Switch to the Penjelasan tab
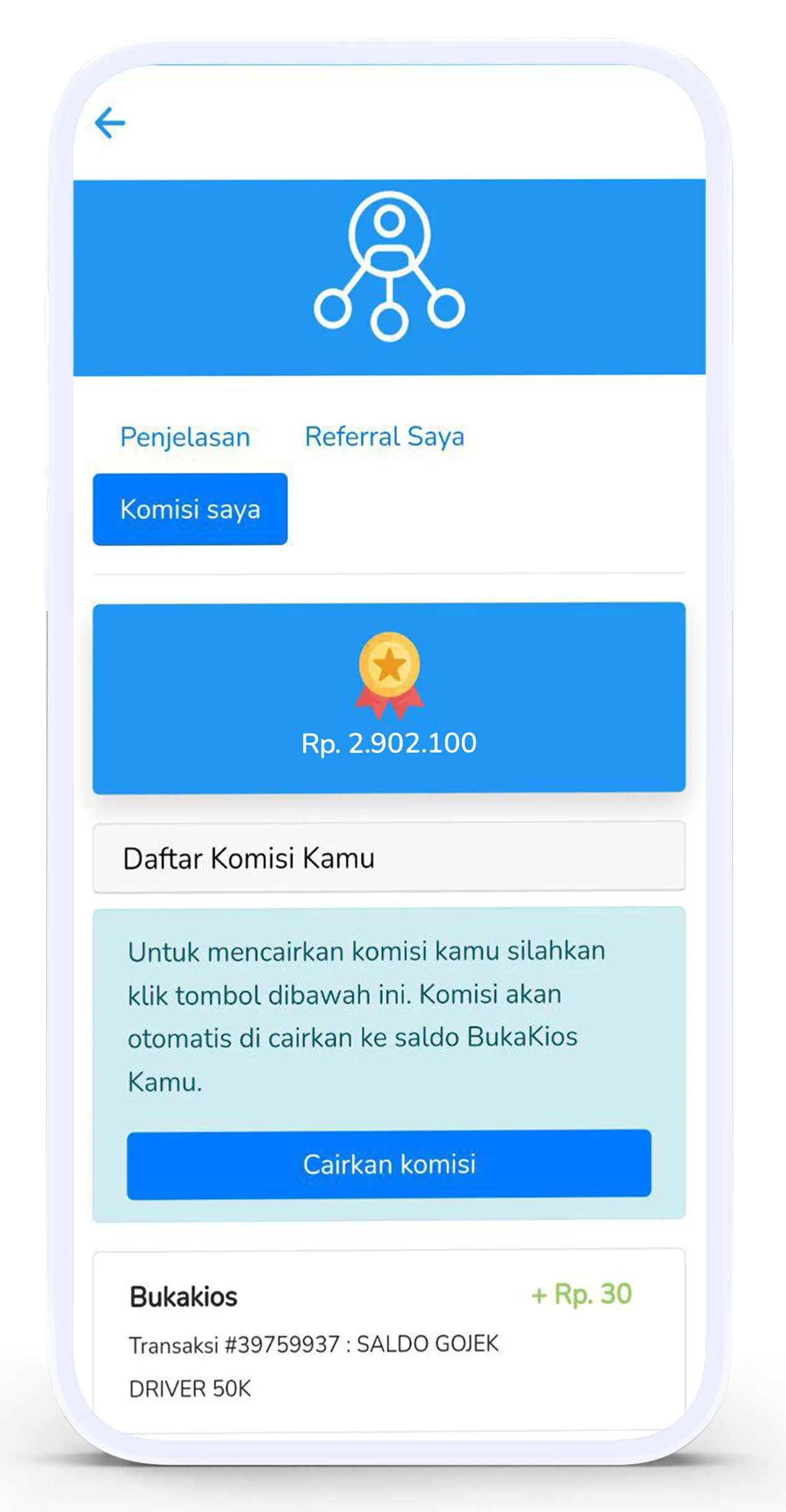786x1512 pixels. [x=185, y=437]
